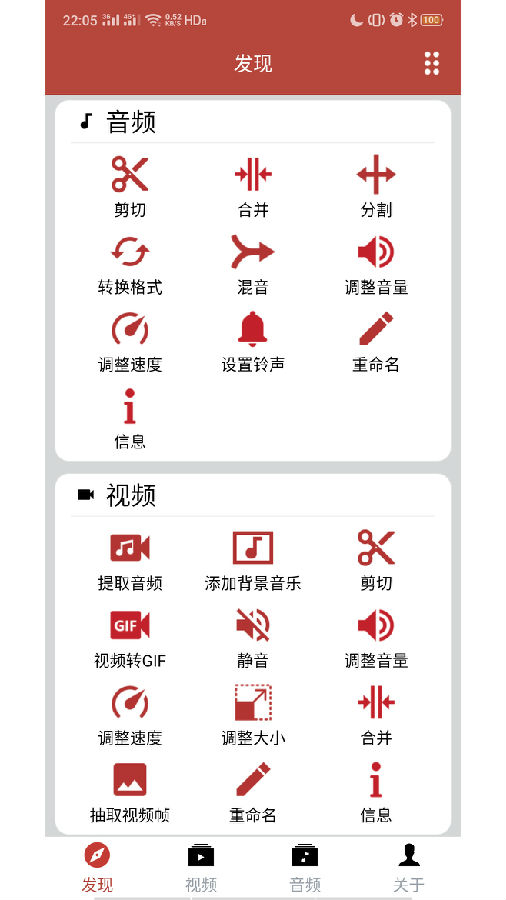Open 抽取视频帧 frame extractor
This screenshot has width=506, height=900.
click(x=130, y=793)
